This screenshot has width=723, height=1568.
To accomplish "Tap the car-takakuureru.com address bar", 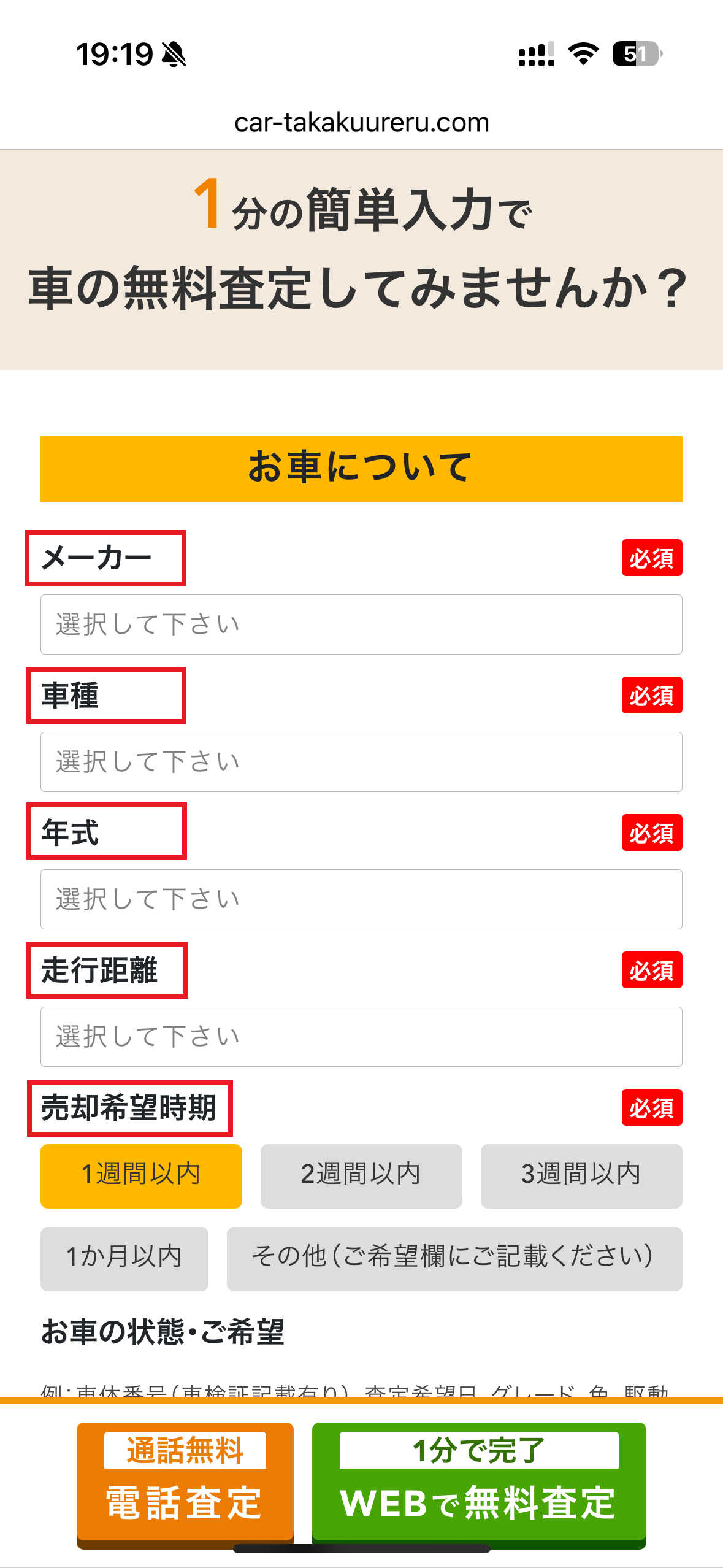I will (x=361, y=123).
